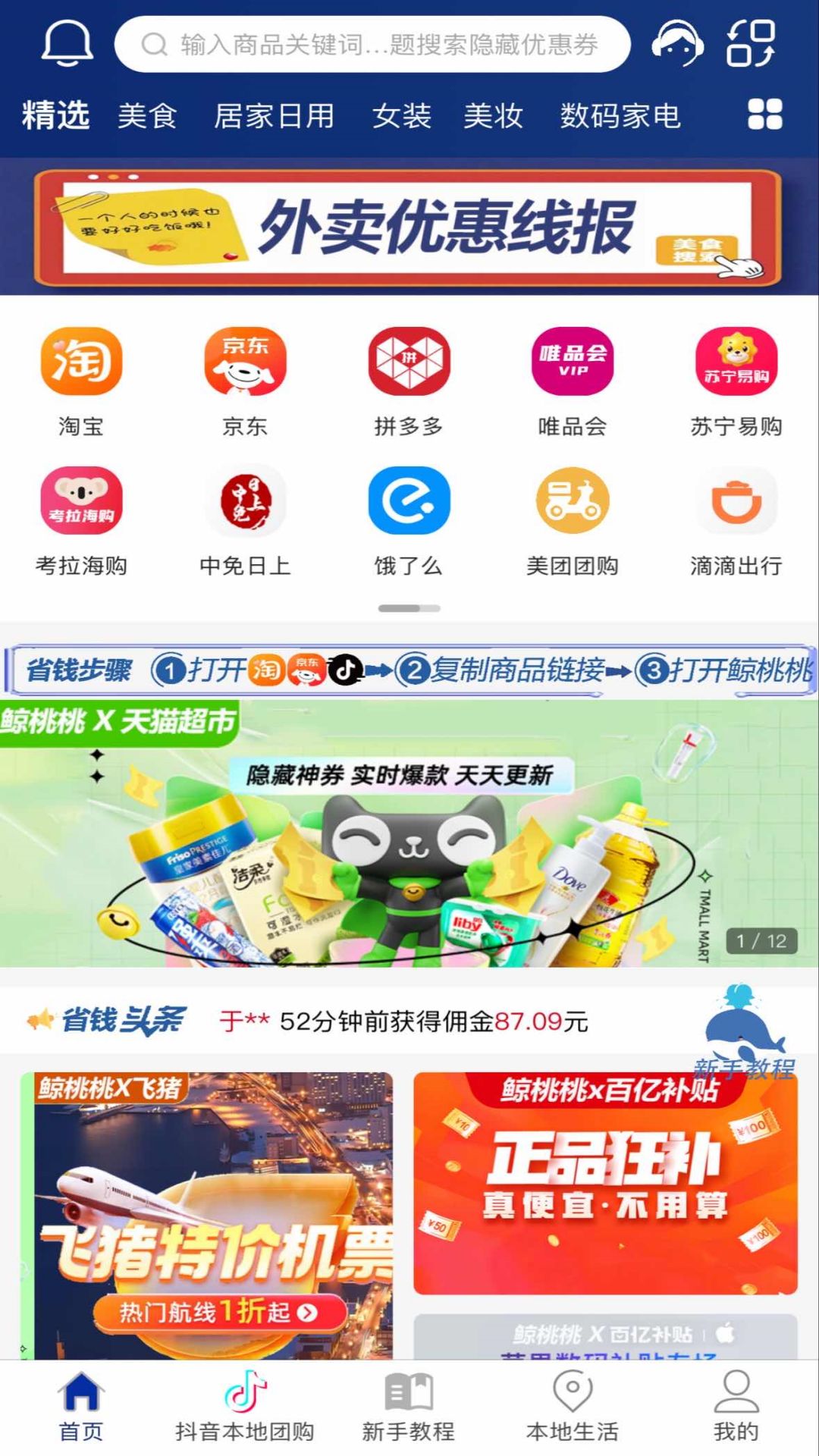Open the scan icon
The width and height of the screenshot is (819, 1456).
pos(751,44)
